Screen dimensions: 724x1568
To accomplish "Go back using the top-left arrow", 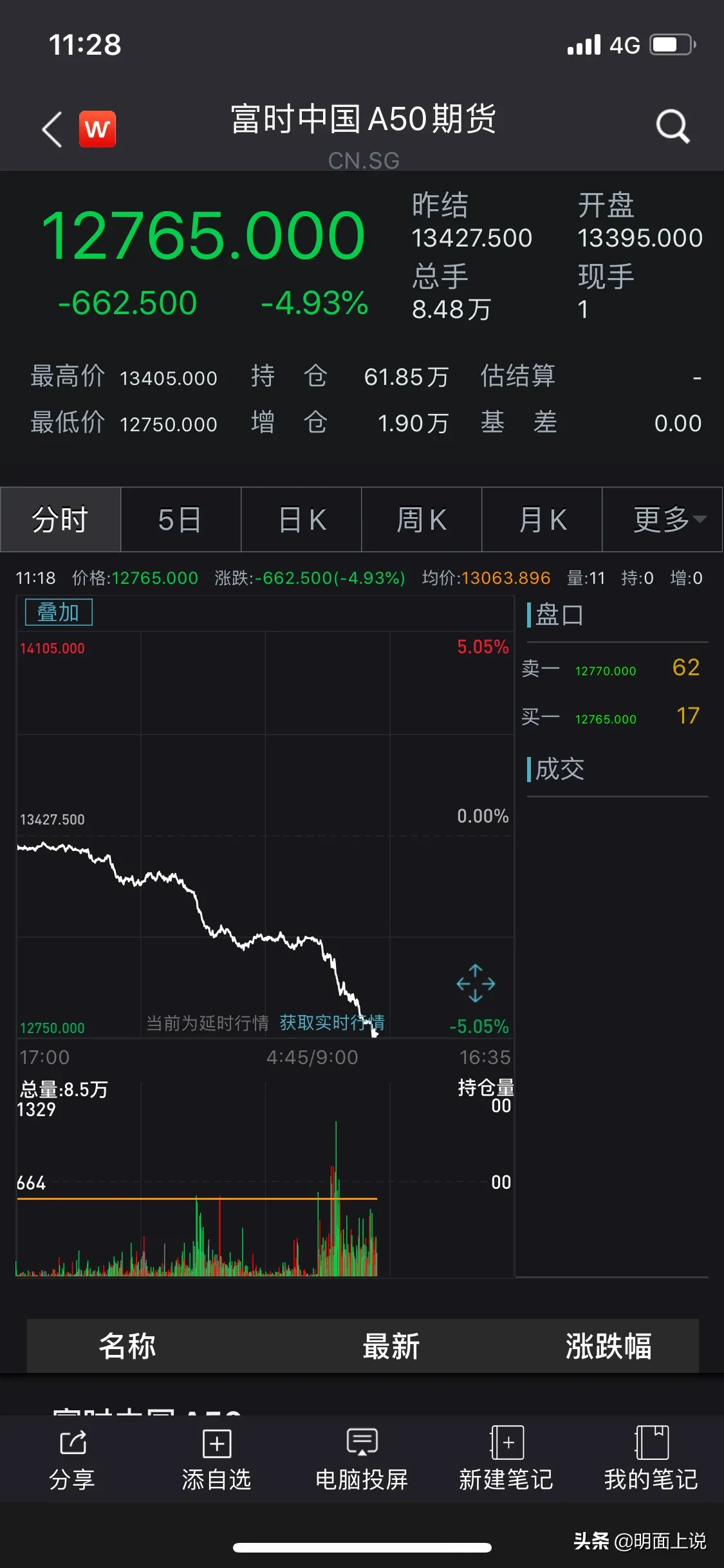I will click(x=52, y=129).
